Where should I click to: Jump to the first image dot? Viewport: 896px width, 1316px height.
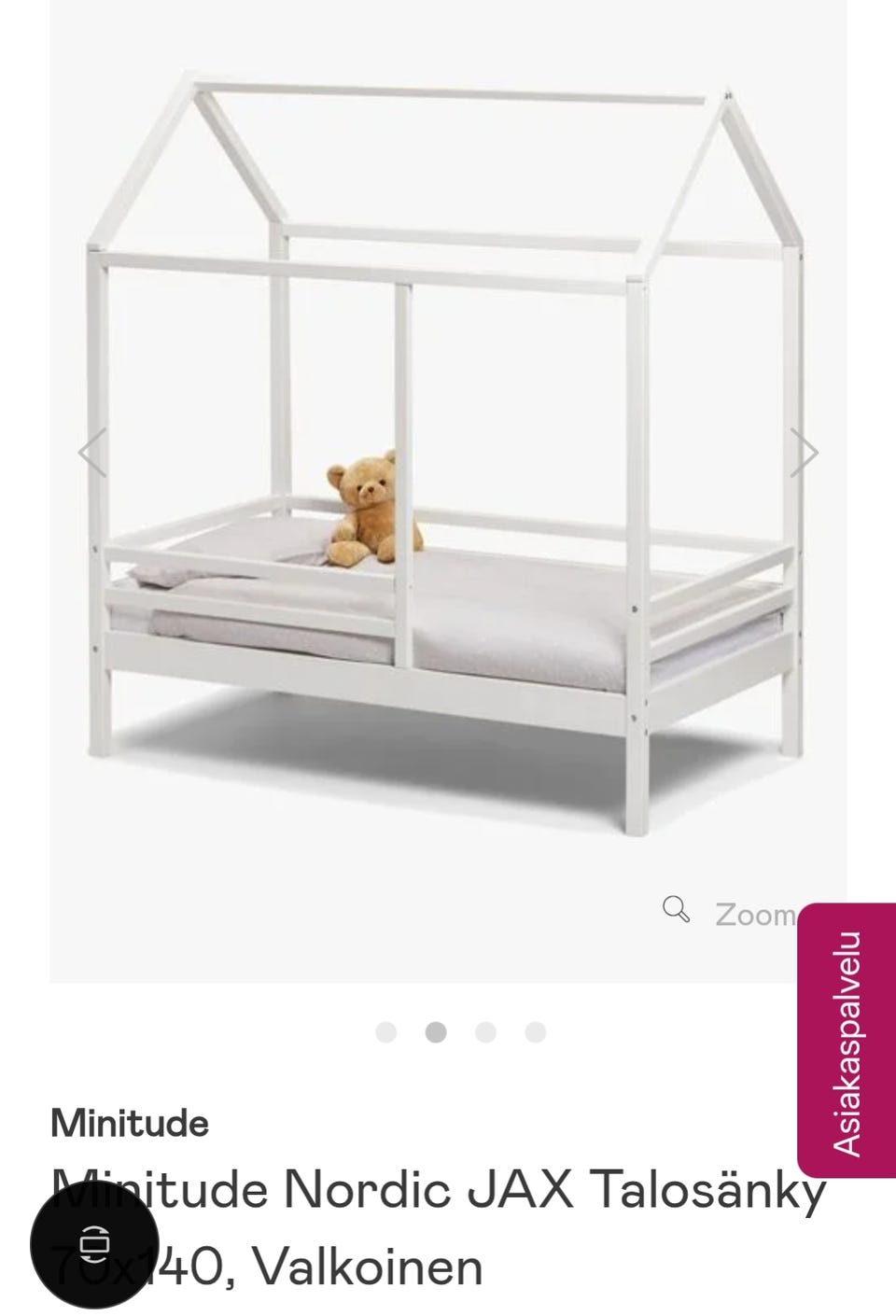click(385, 1032)
